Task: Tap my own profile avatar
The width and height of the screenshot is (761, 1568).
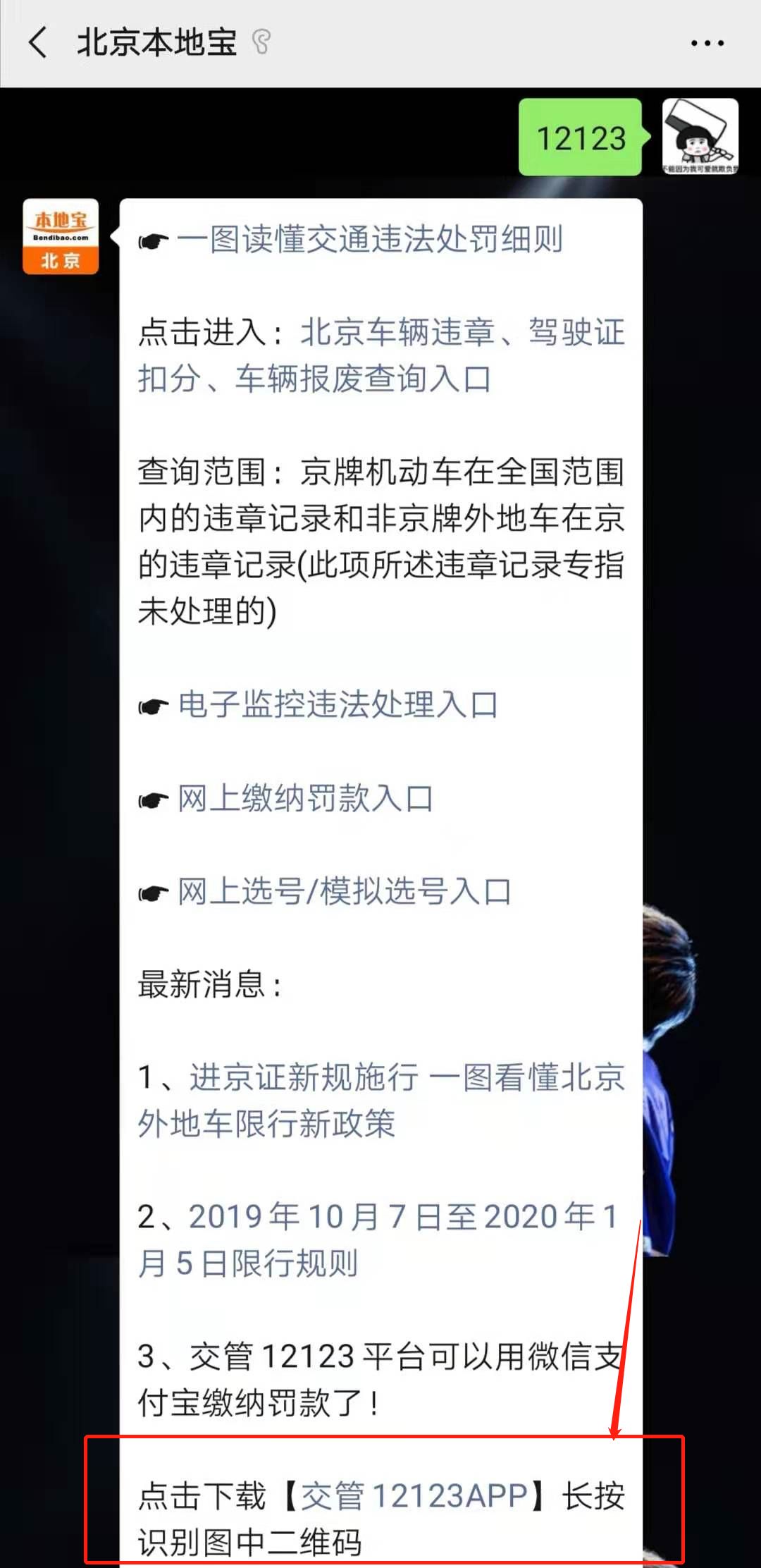Action: click(700, 137)
